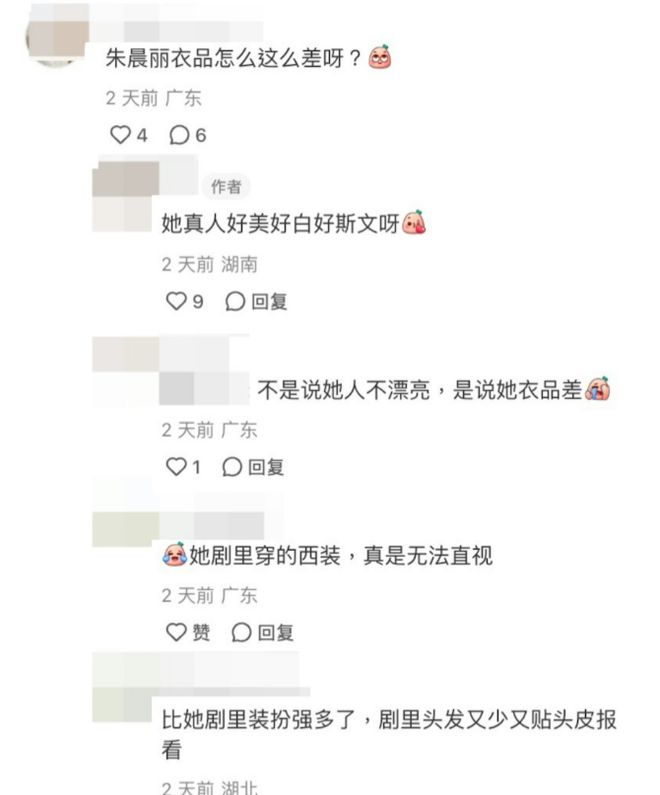The height and width of the screenshot is (795, 660).
Task: Like the comment asking about 朱晨丽衣品
Action: pos(120,135)
